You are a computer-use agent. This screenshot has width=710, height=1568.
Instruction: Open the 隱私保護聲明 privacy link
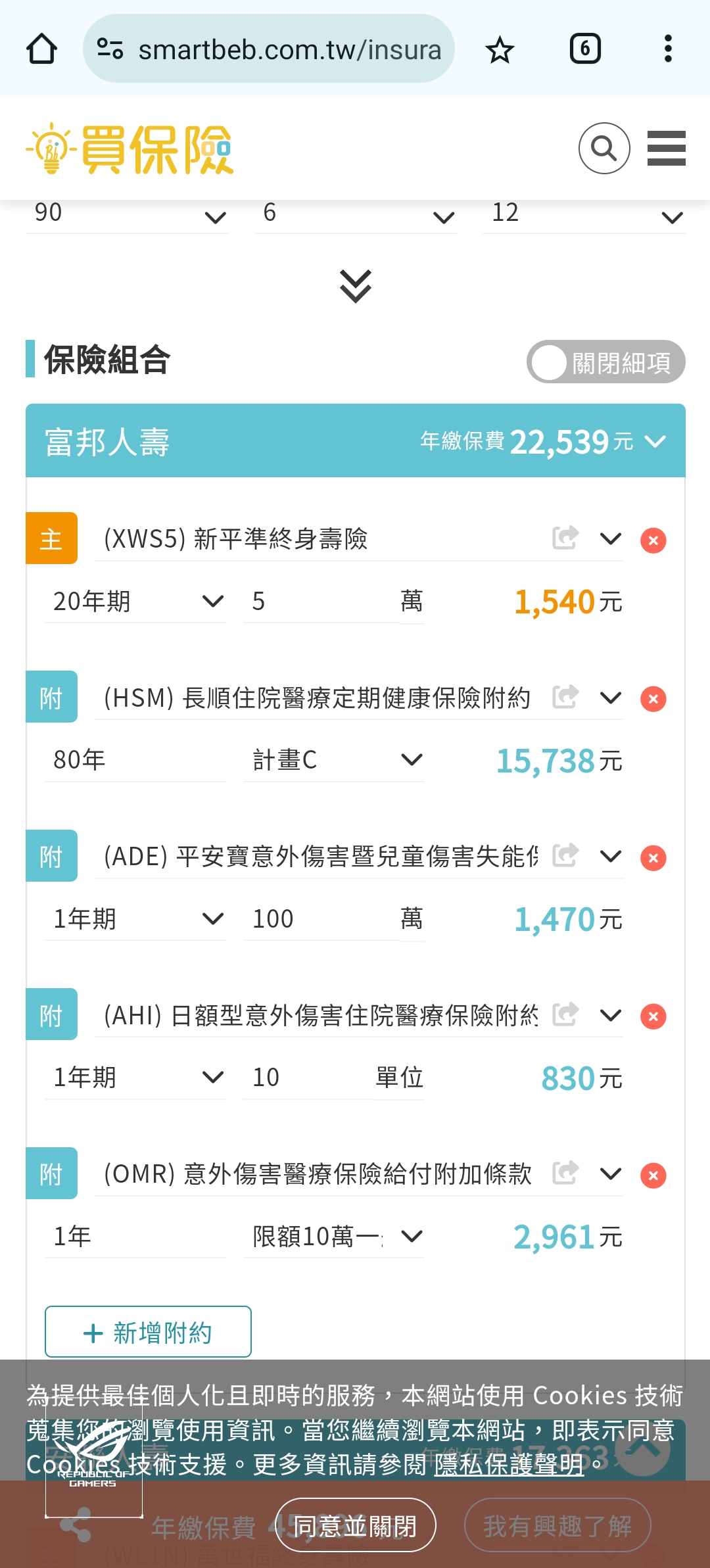509,1465
